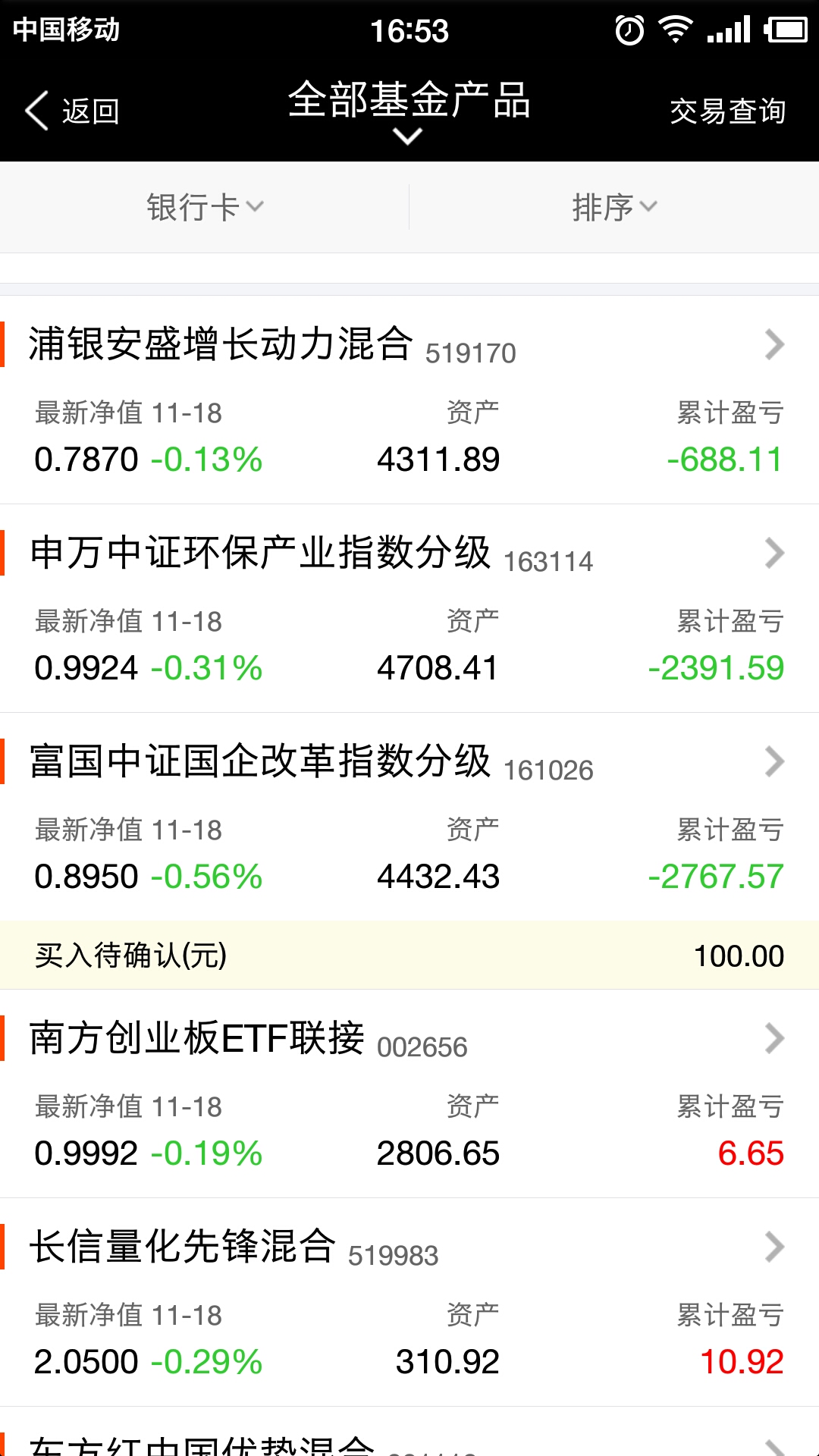The width and height of the screenshot is (819, 1456).
Task: Expand the 全部基金产品 title dropdown
Action: coord(409,111)
